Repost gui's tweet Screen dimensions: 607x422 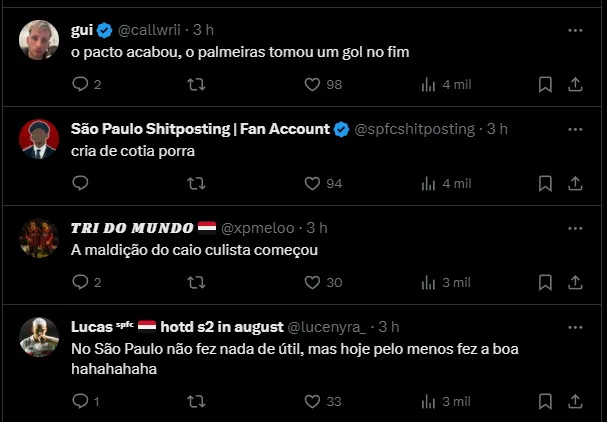click(197, 85)
